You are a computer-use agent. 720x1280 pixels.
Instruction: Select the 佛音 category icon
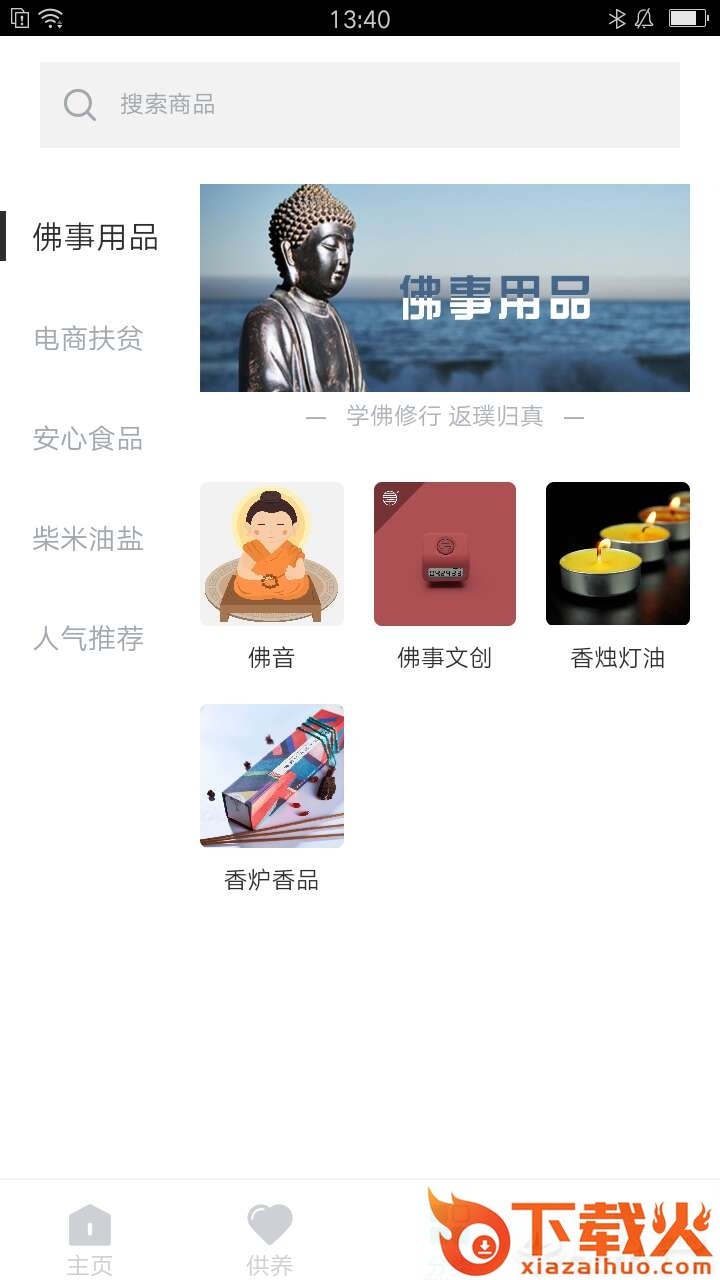(271, 552)
